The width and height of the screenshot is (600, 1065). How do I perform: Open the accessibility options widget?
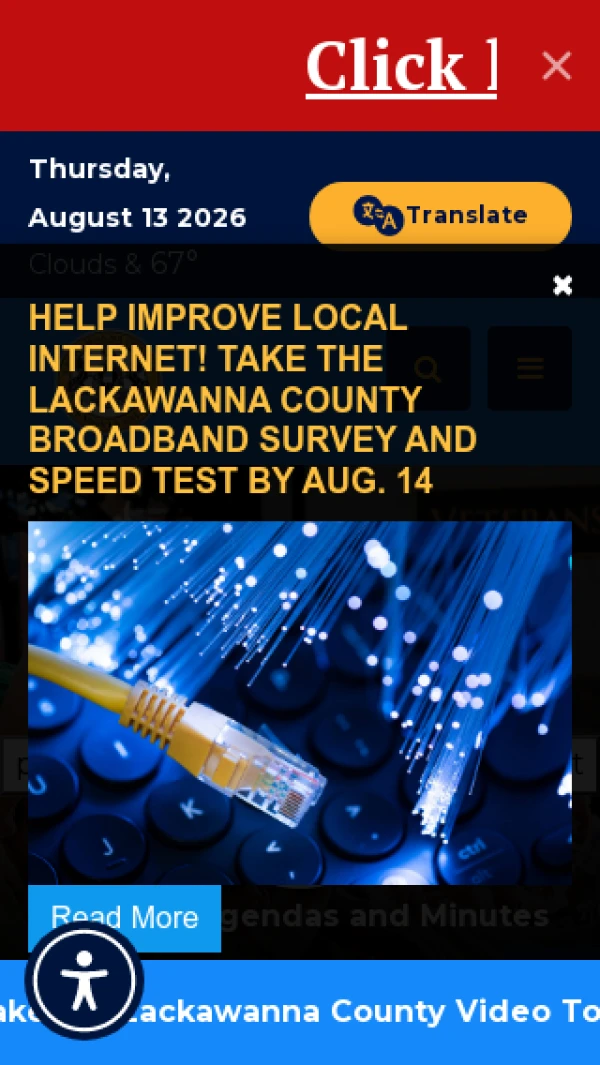(x=84, y=980)
